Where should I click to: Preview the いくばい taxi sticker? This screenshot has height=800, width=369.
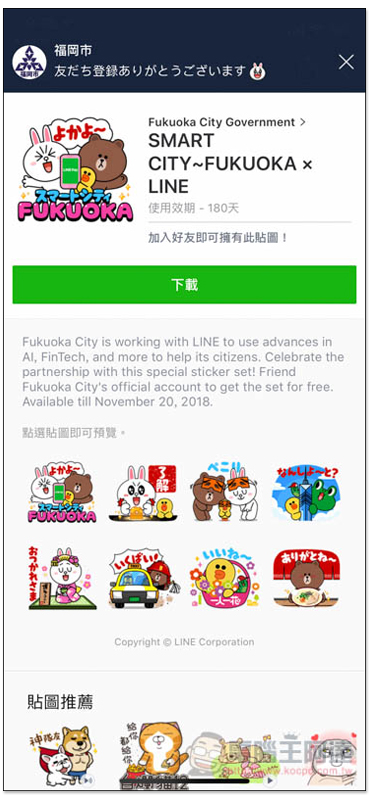143,579
